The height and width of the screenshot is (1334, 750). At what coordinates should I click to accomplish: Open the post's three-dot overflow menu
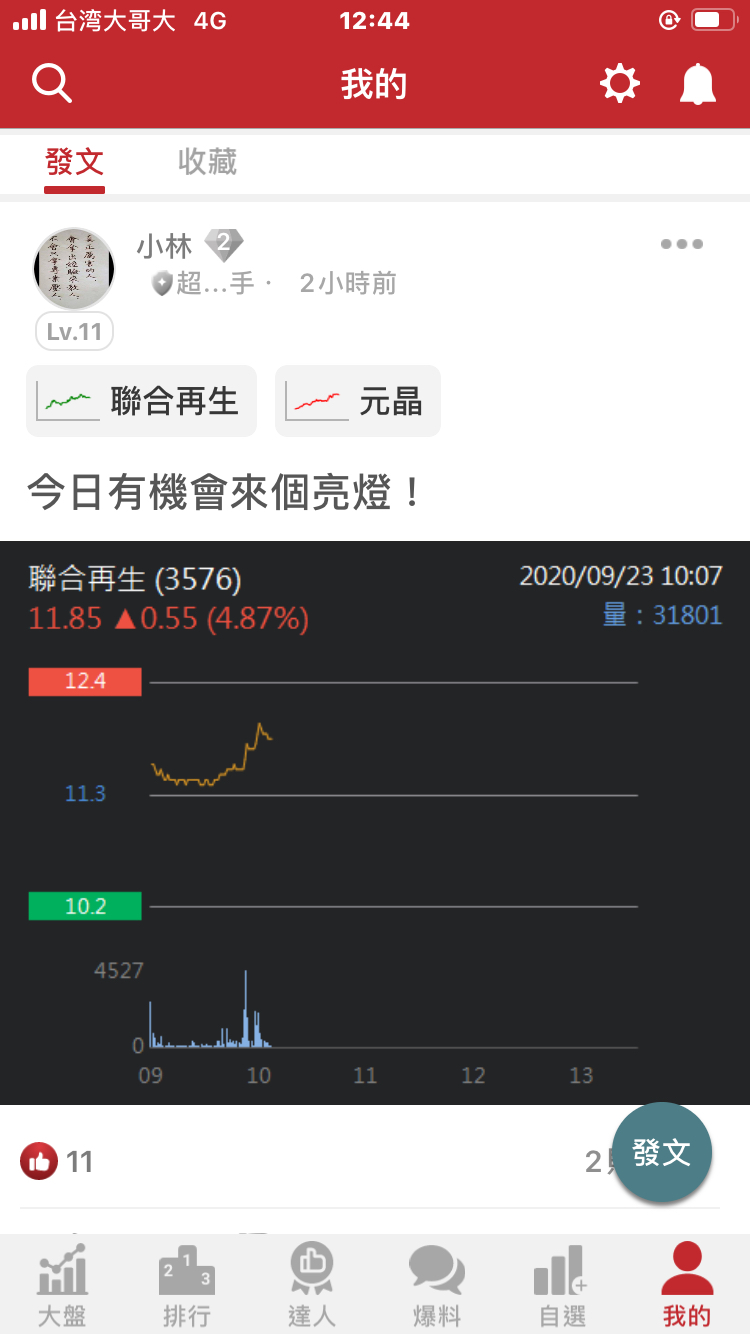coord(682,244)
